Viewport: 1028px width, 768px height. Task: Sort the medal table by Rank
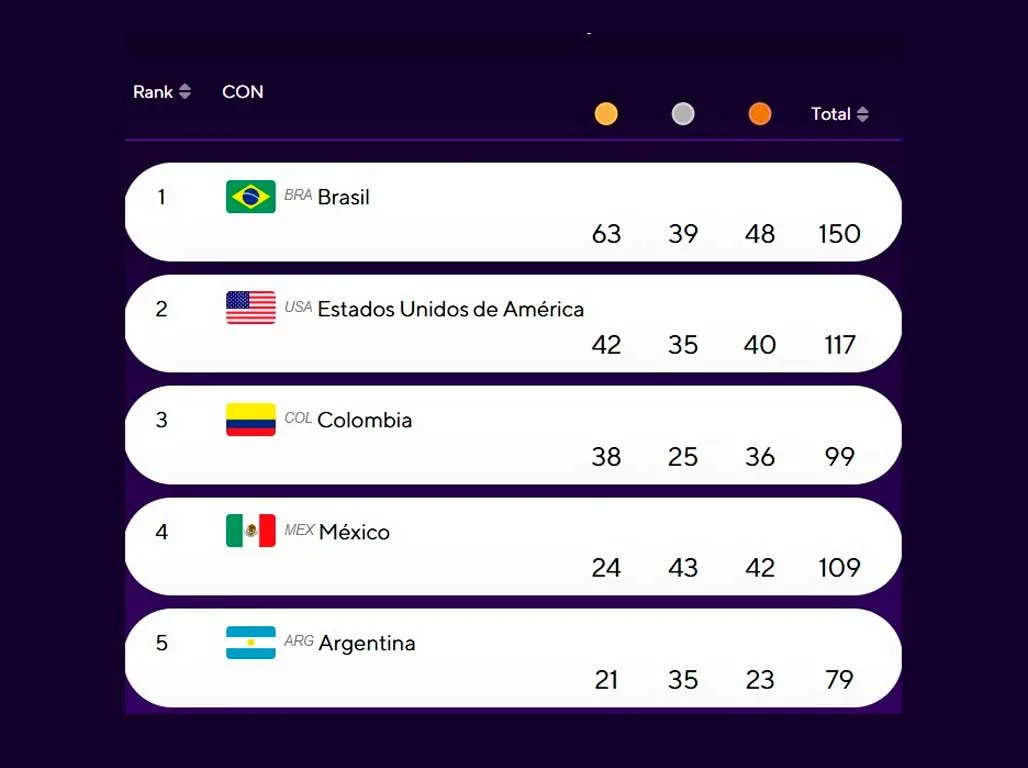coord(162,92)
